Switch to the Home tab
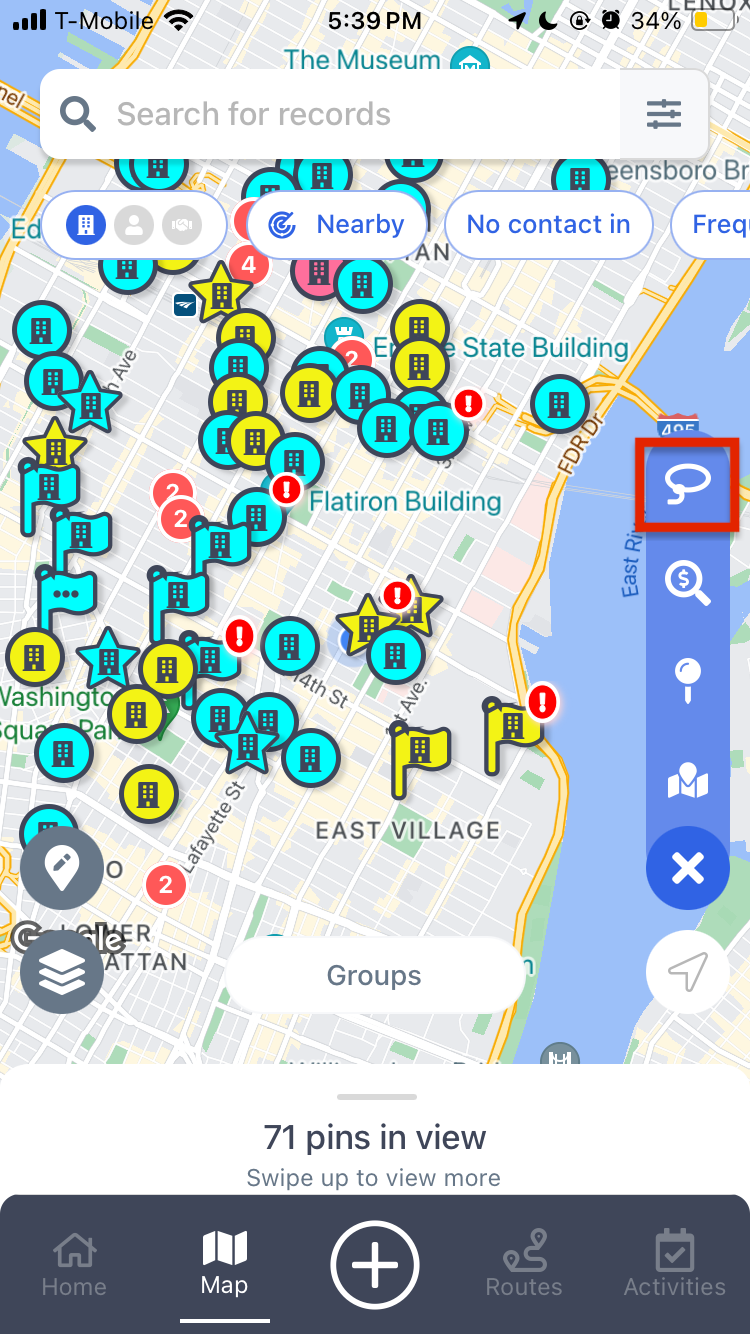Screen dimensions: 750x1334 pyautogui.click(x=74, y=1265)
